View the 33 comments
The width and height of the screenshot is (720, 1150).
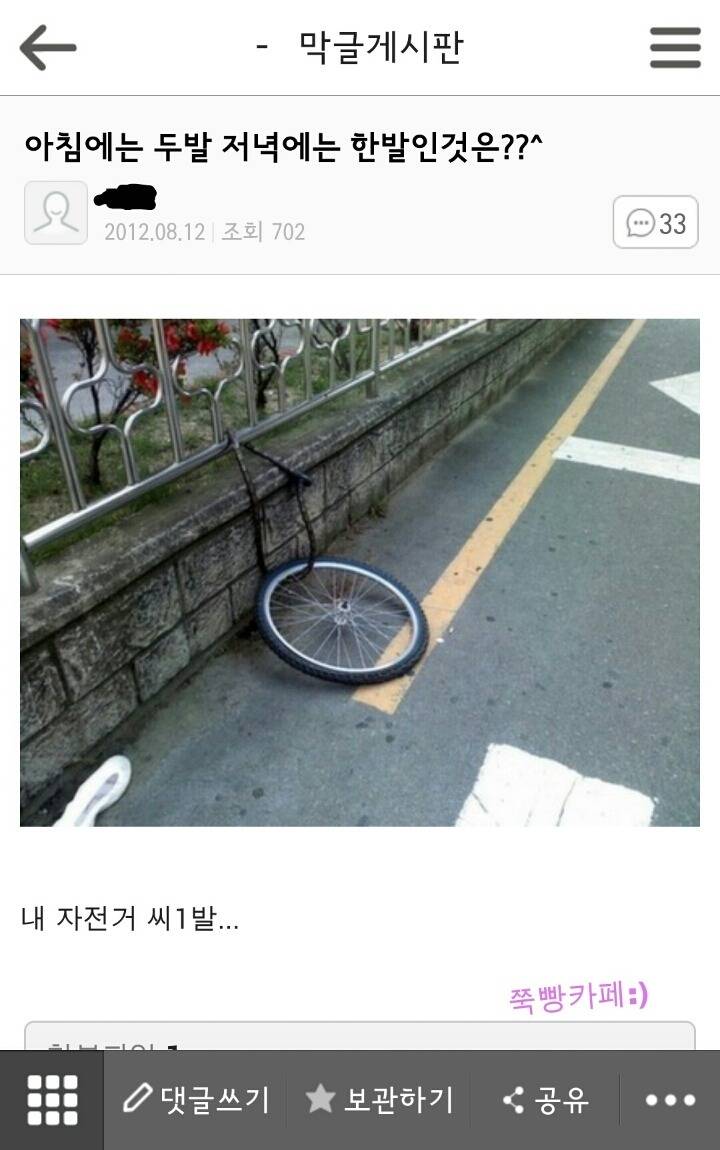tap(655, 222)
